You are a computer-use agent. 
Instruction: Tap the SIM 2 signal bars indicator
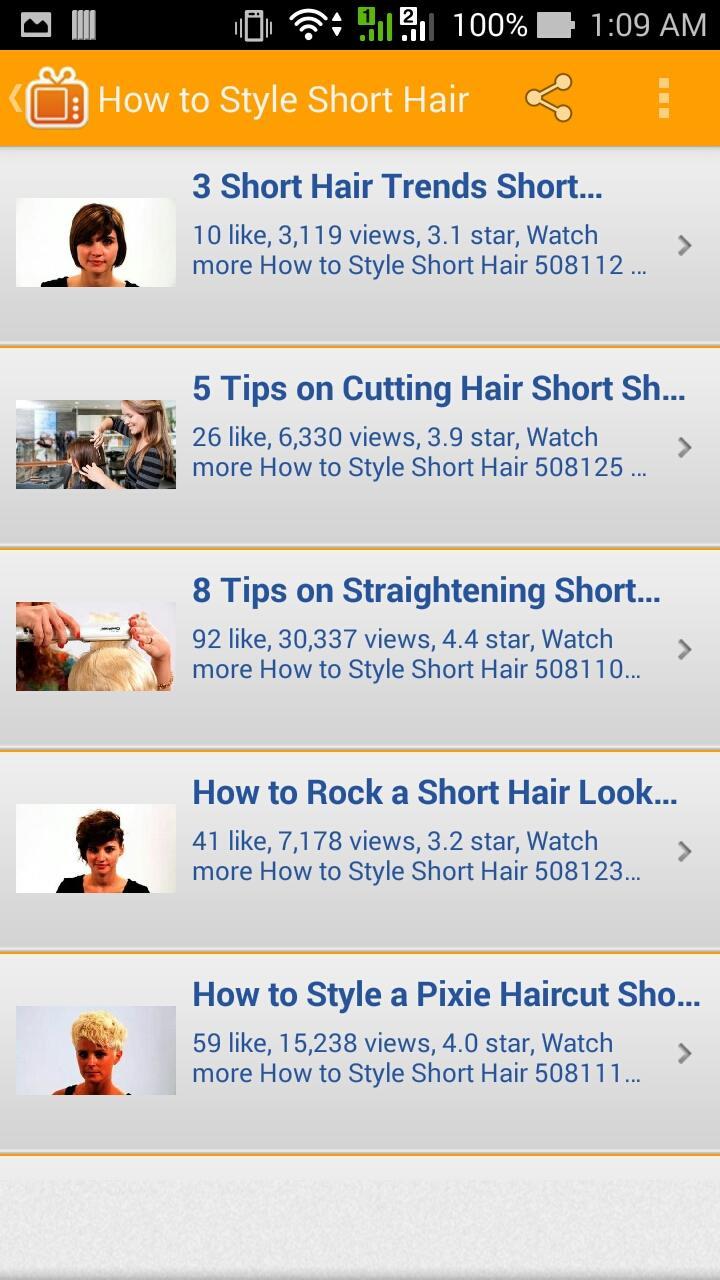point(420,22)
